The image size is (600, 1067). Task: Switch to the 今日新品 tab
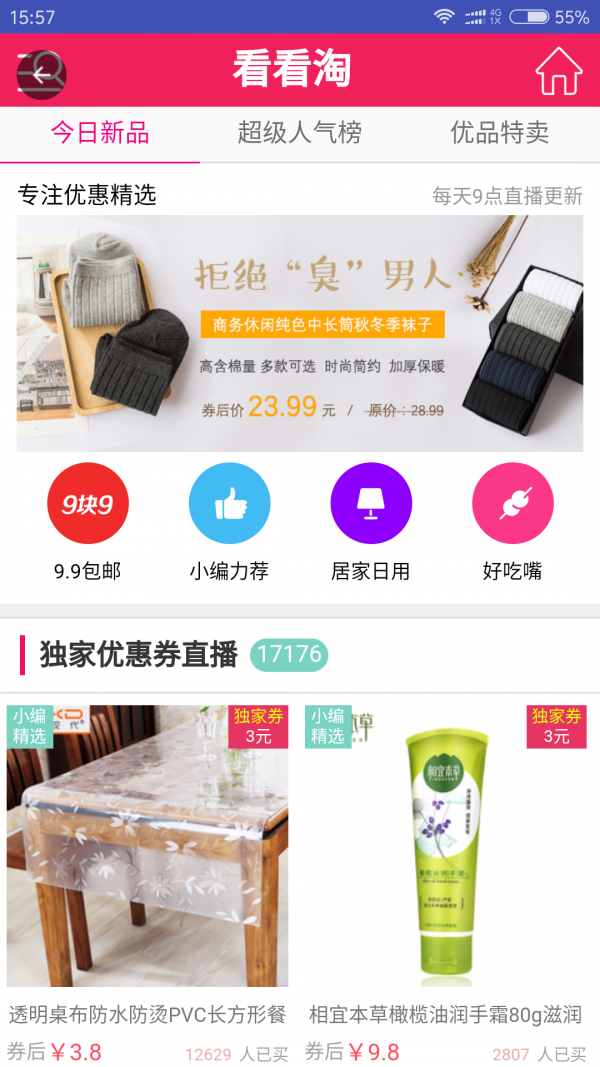pyautogui.click(x=100, y=133)
